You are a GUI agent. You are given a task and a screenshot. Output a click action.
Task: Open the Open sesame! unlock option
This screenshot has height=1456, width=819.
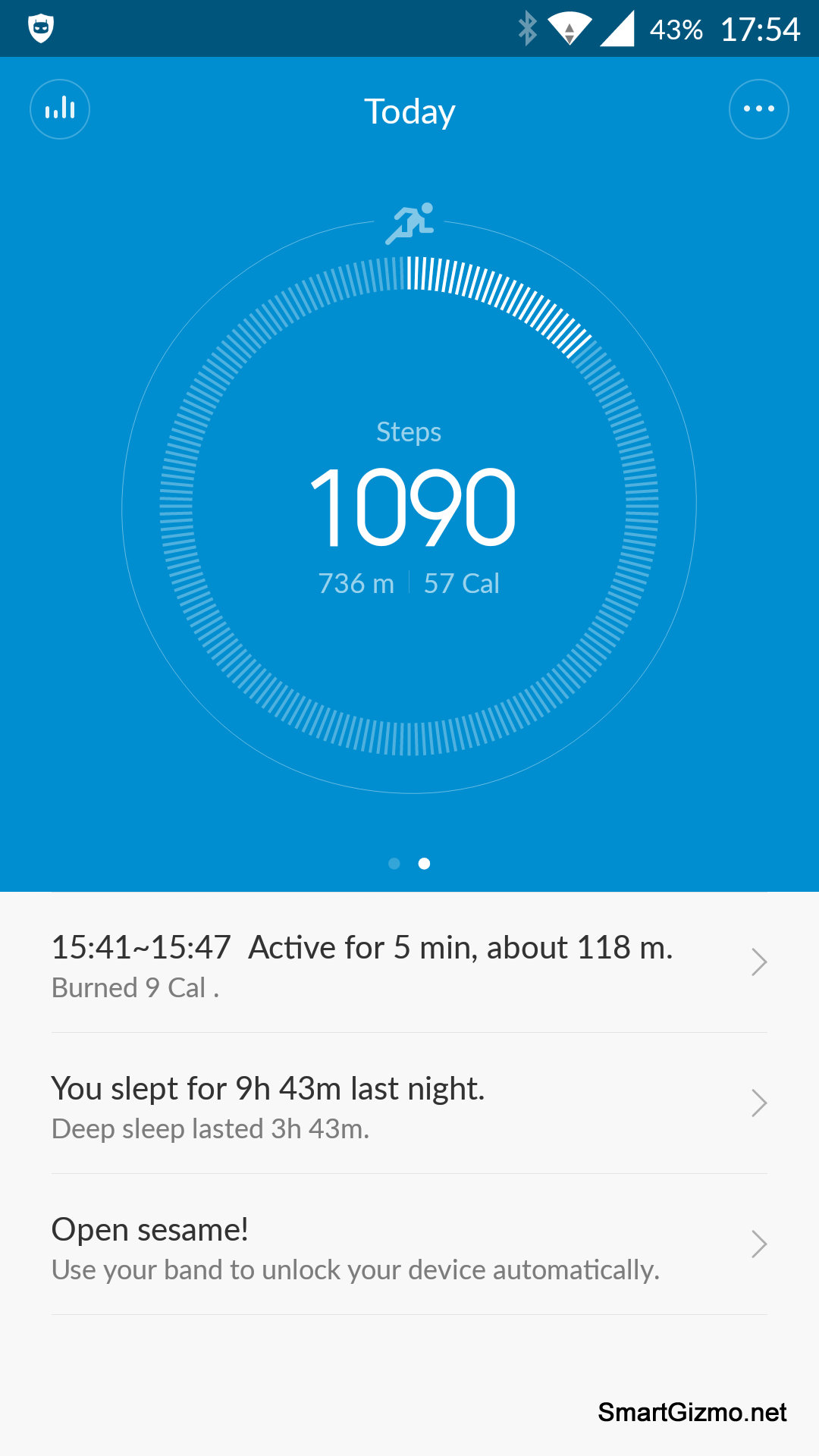point(409,1244)
